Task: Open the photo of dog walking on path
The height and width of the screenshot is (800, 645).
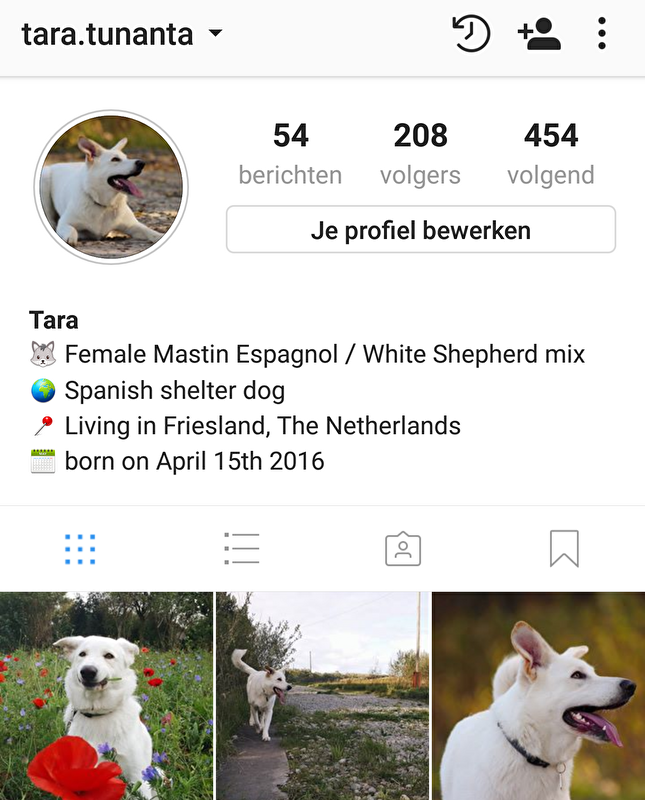Action: pyautogui.click(x=322, y=696)
